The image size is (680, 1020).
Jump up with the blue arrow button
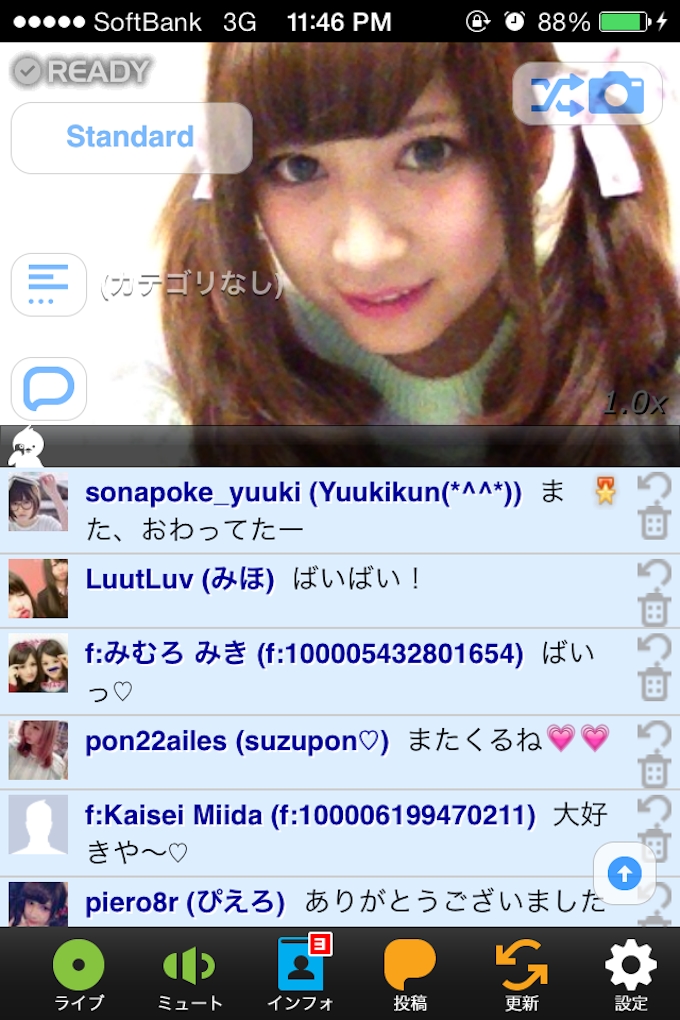pos(625,874)
